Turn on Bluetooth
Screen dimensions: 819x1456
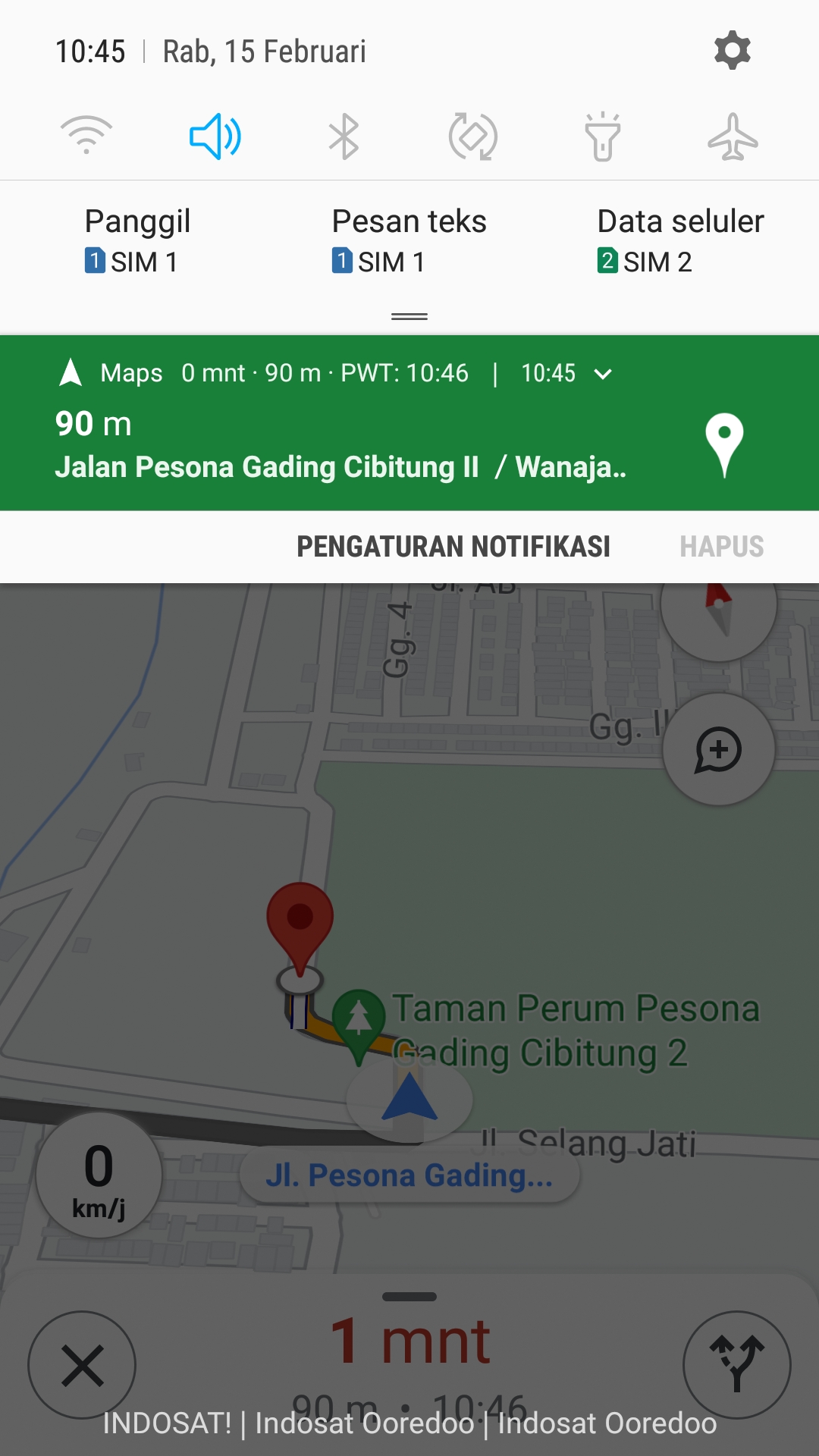pos(344,136)
